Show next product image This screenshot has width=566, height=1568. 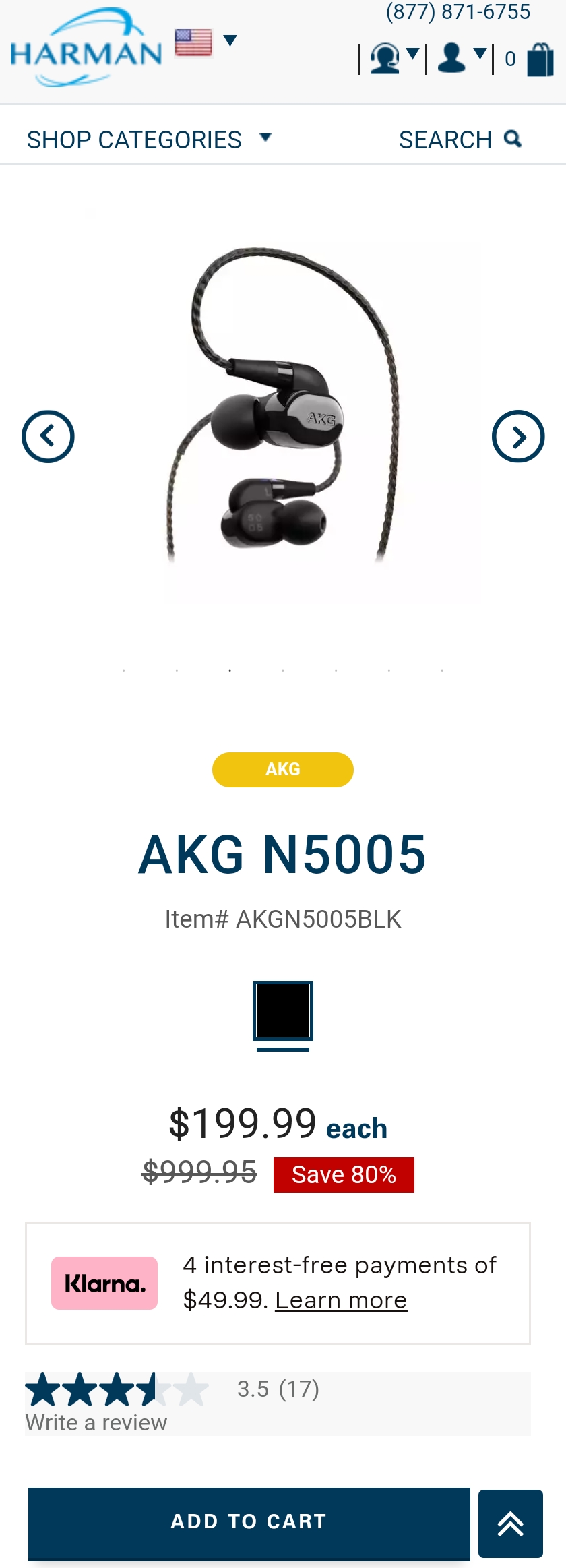click(x=517, y=436)
